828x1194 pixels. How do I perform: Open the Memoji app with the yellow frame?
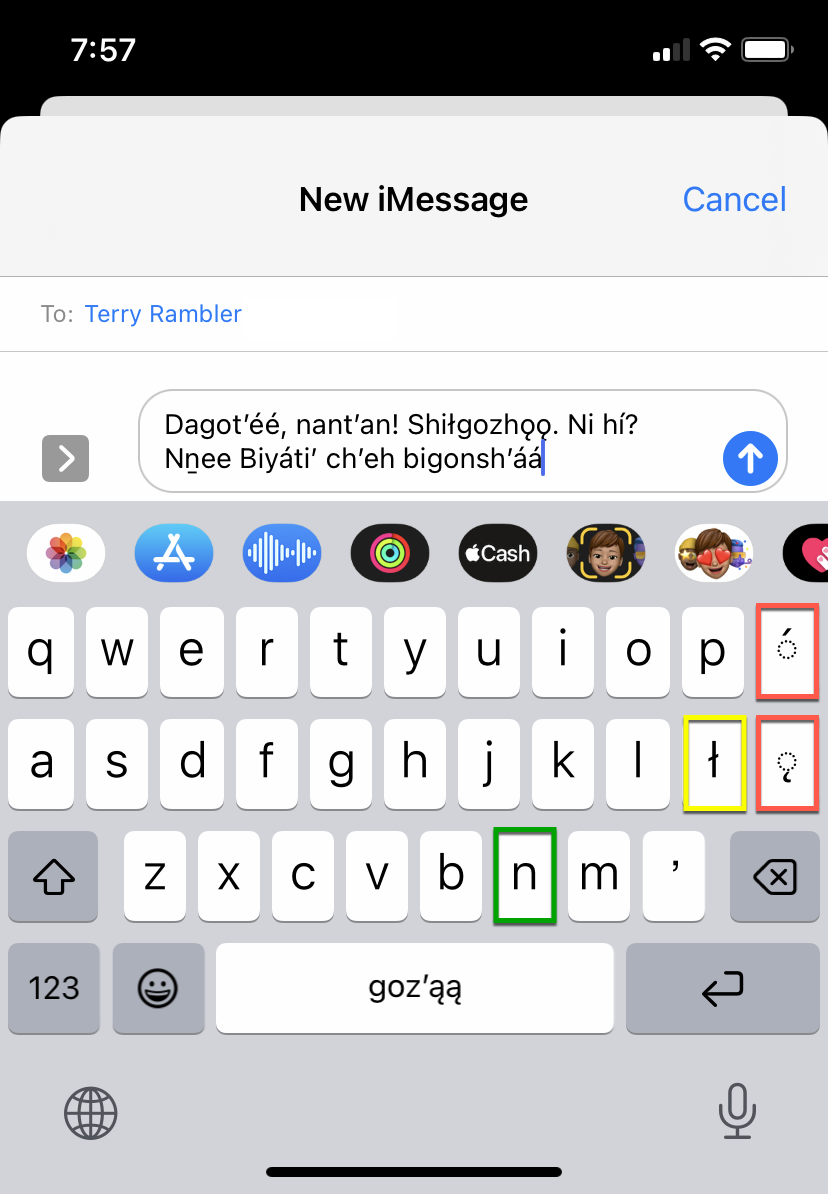[x=606, y=552]
